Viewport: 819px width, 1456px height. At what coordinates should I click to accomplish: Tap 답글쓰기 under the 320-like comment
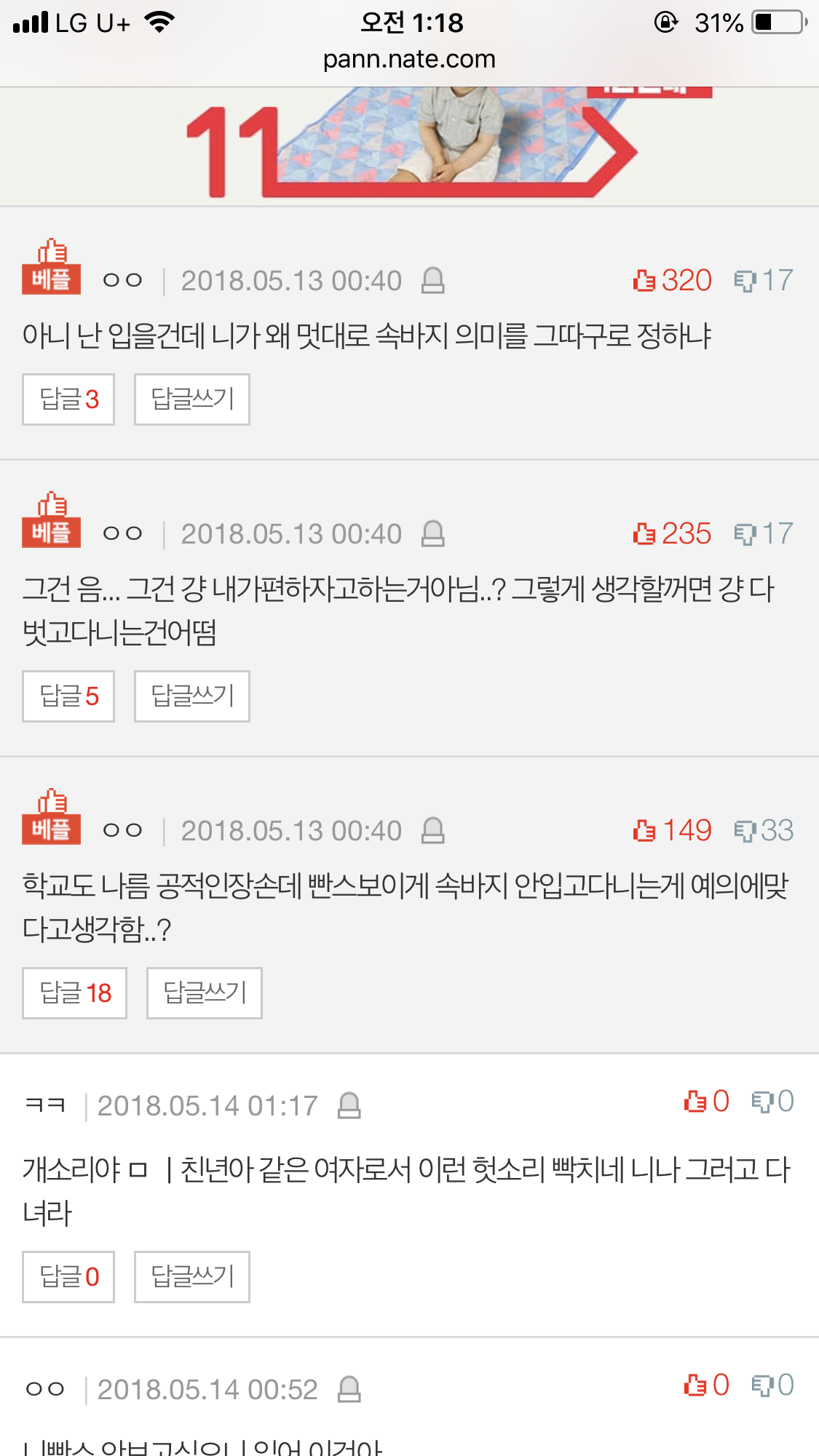click(x=191, y=399)
